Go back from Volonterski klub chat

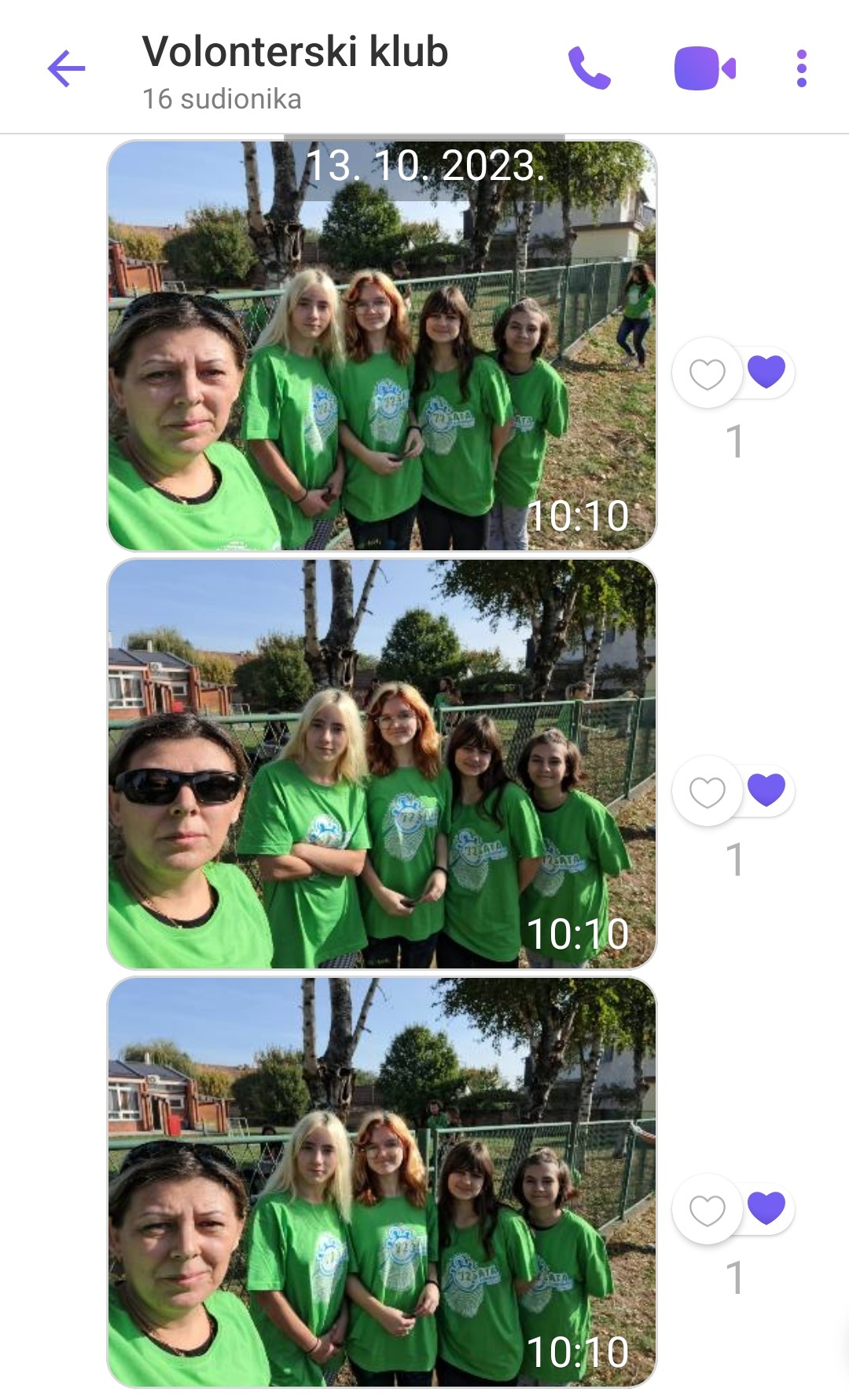[x=66, y=68]
